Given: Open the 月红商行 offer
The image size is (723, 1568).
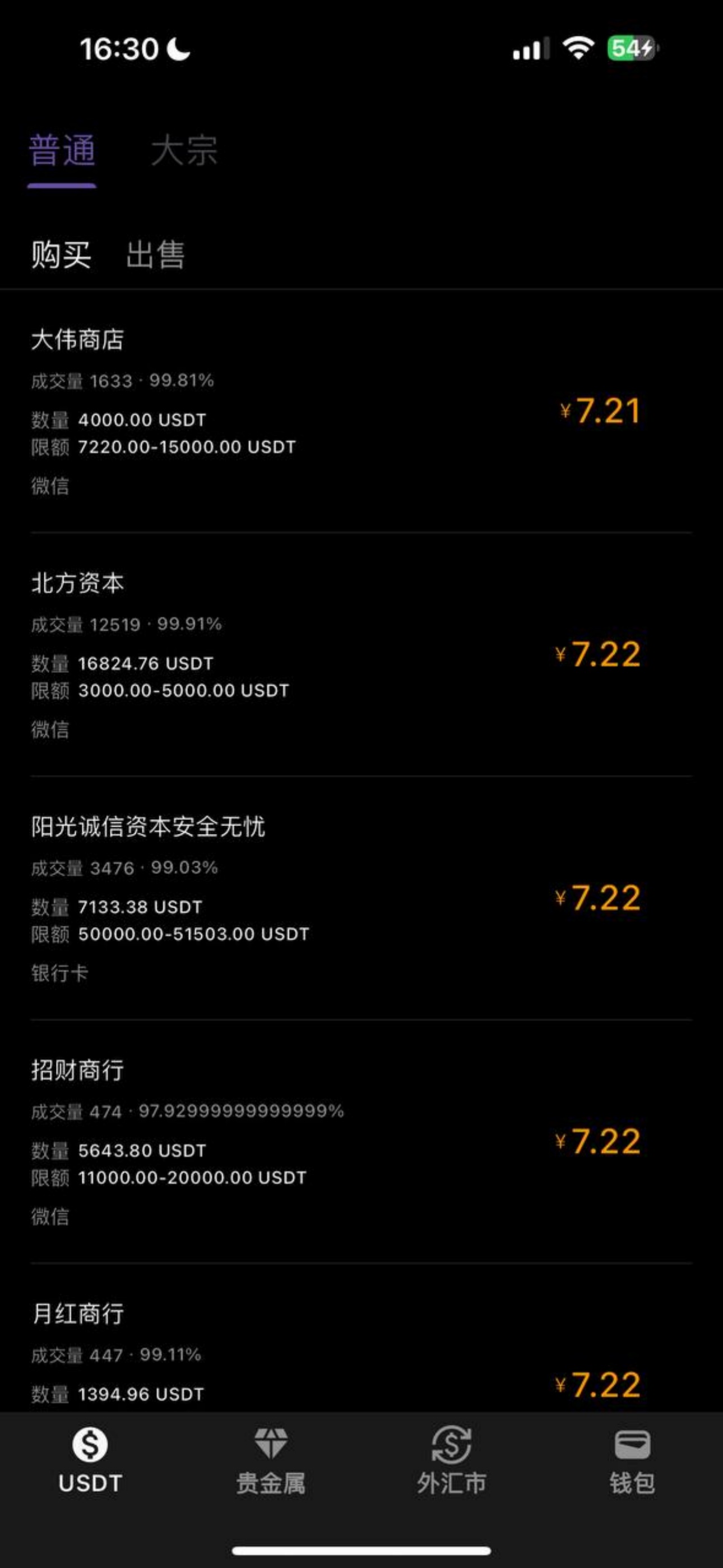Looking at the screenshot, I should [361, 1339].
